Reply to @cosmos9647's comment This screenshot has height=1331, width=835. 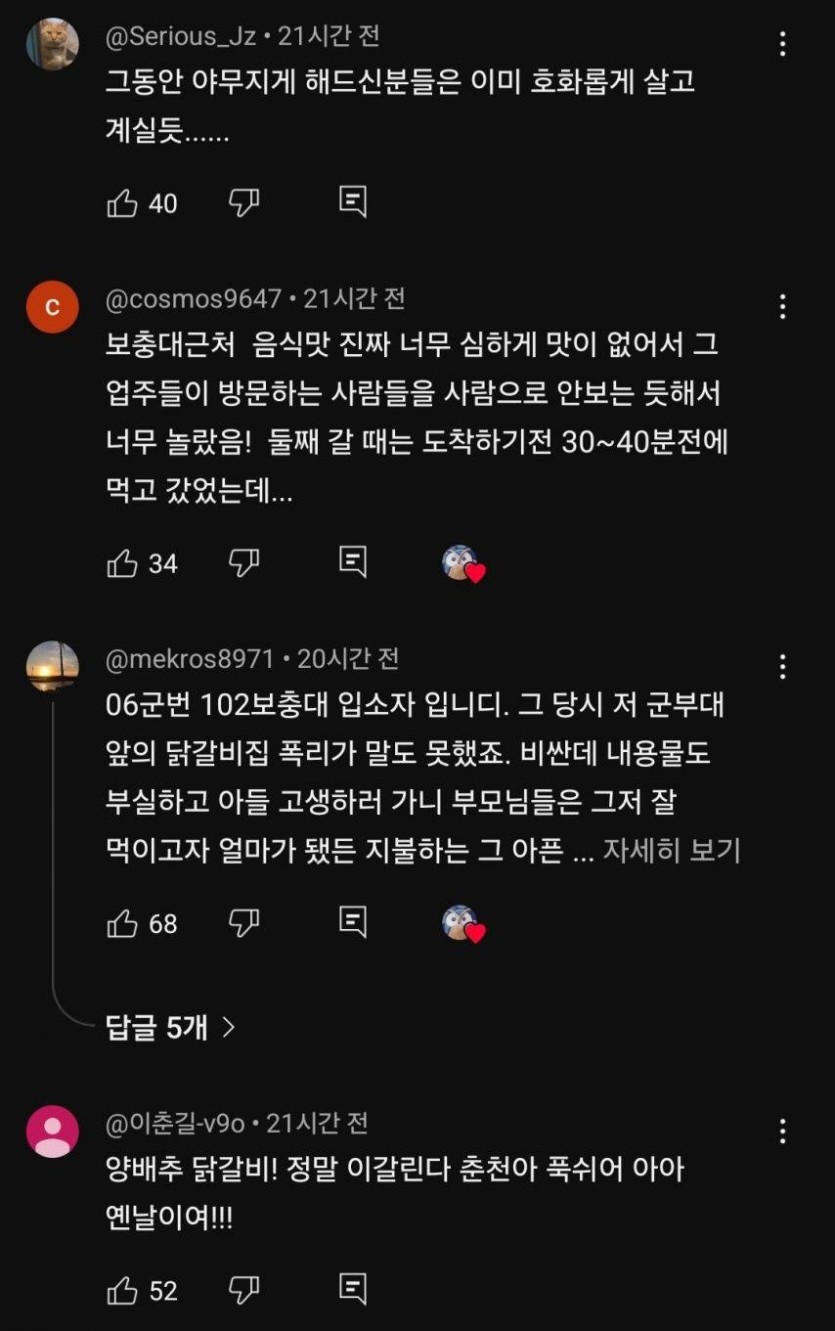[x=352, y=562]
